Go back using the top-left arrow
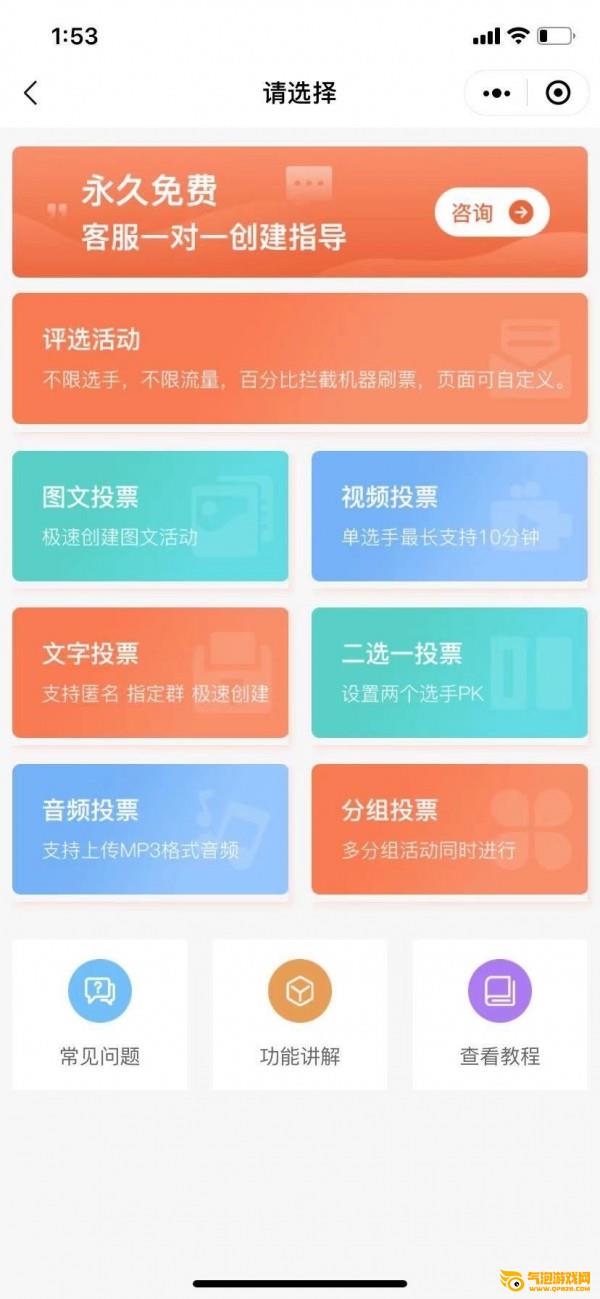Screen dimensions: 600x1299 31,93
